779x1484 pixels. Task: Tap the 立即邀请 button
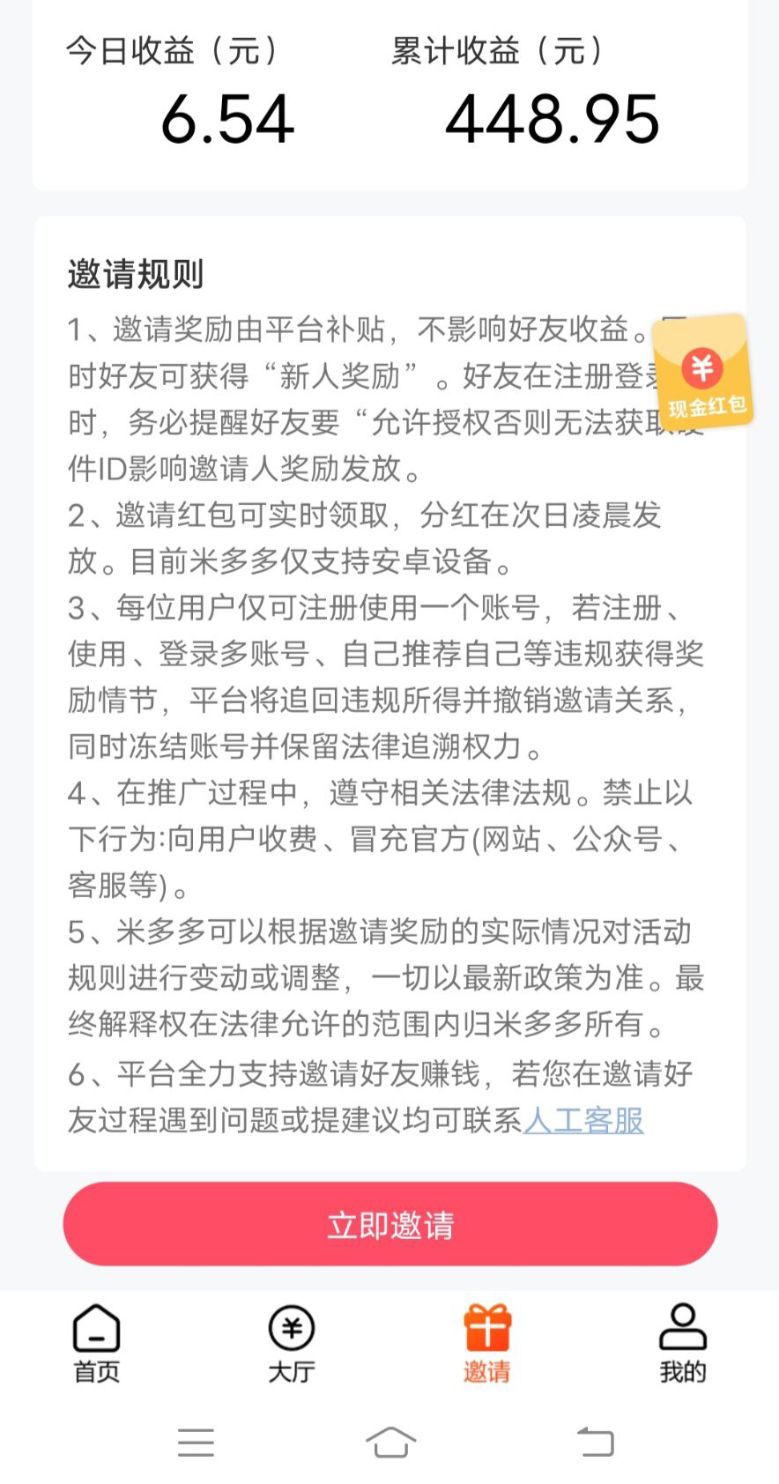coord(390,1224)
